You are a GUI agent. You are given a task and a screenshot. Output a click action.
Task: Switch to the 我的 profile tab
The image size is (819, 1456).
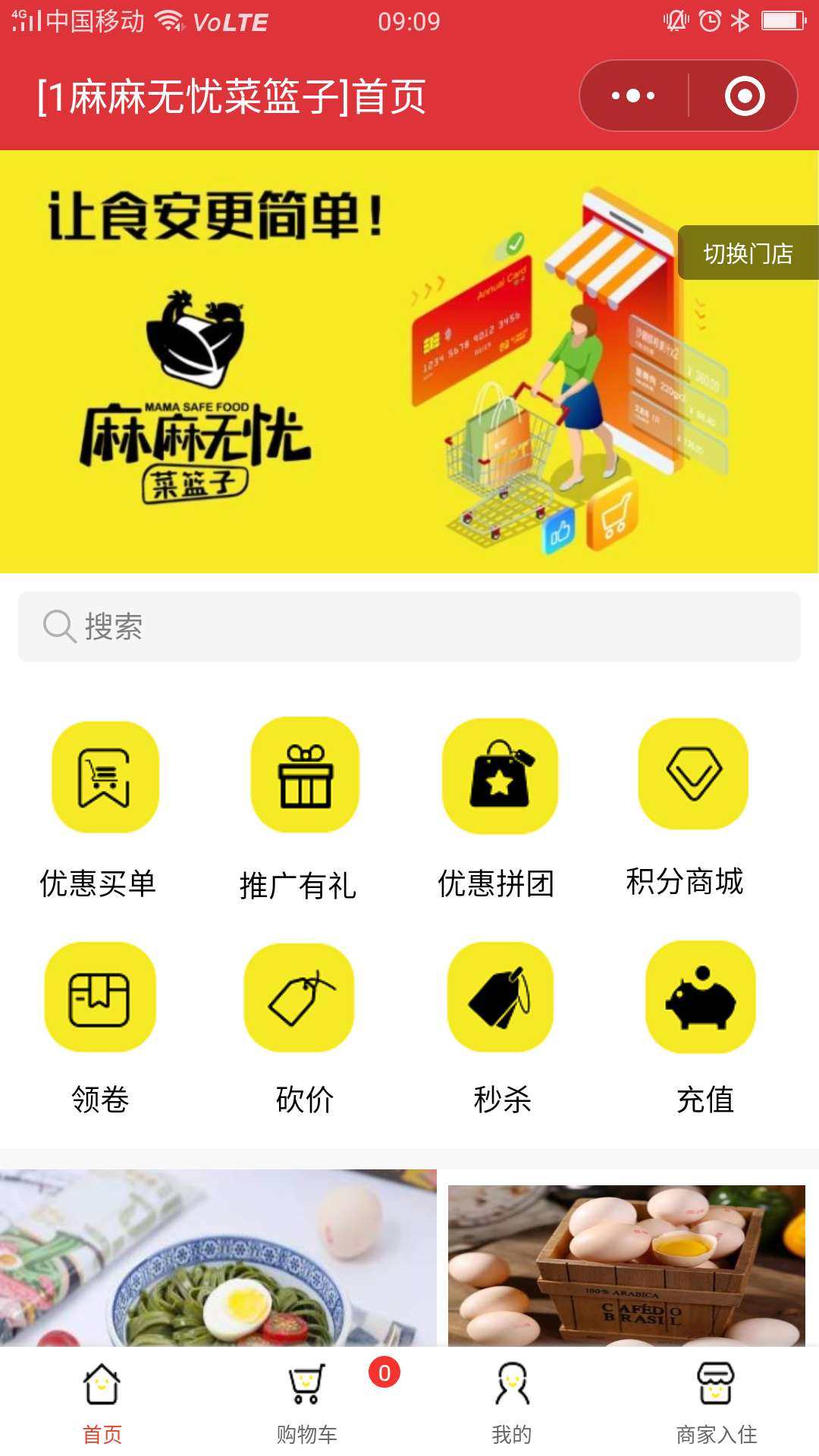pyautogui.click(x=512, y=1403)
